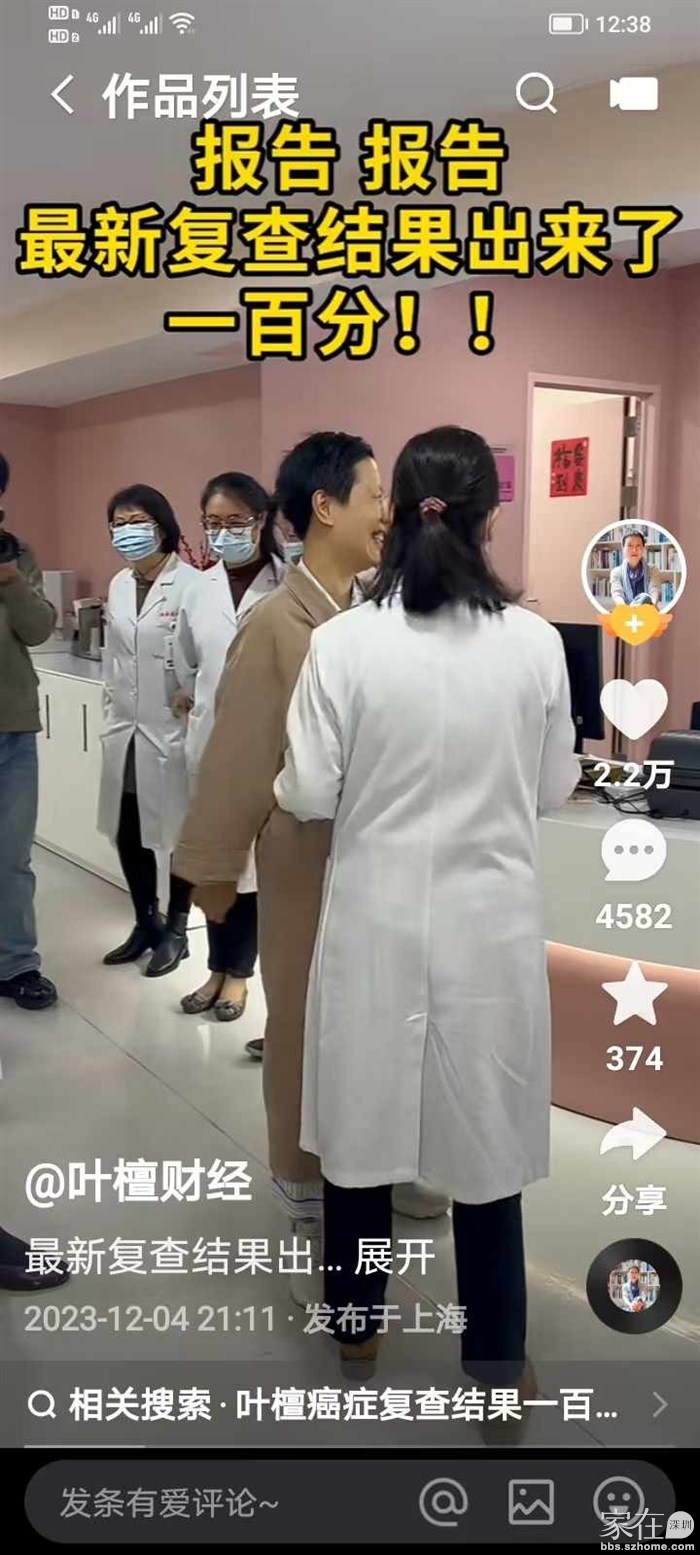
Task: Open the @叶檀财经 account name
Action: (139, 1185)
